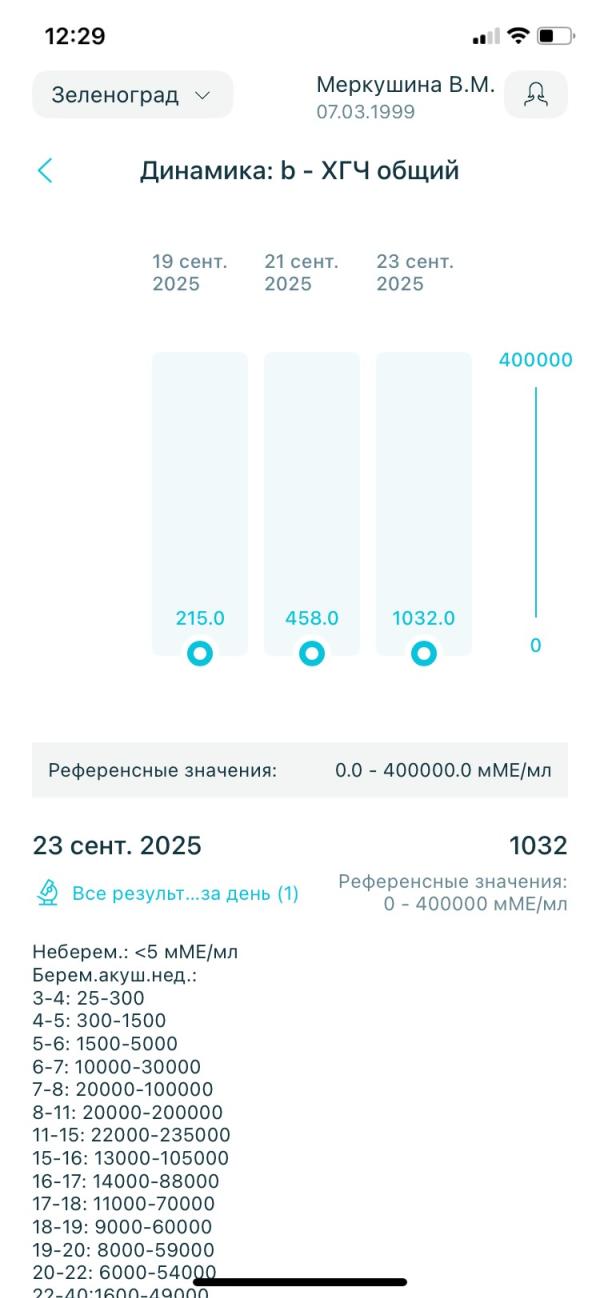
Task: Select the 23 сент. 2025 data point
Action: (x=424, y=654)
